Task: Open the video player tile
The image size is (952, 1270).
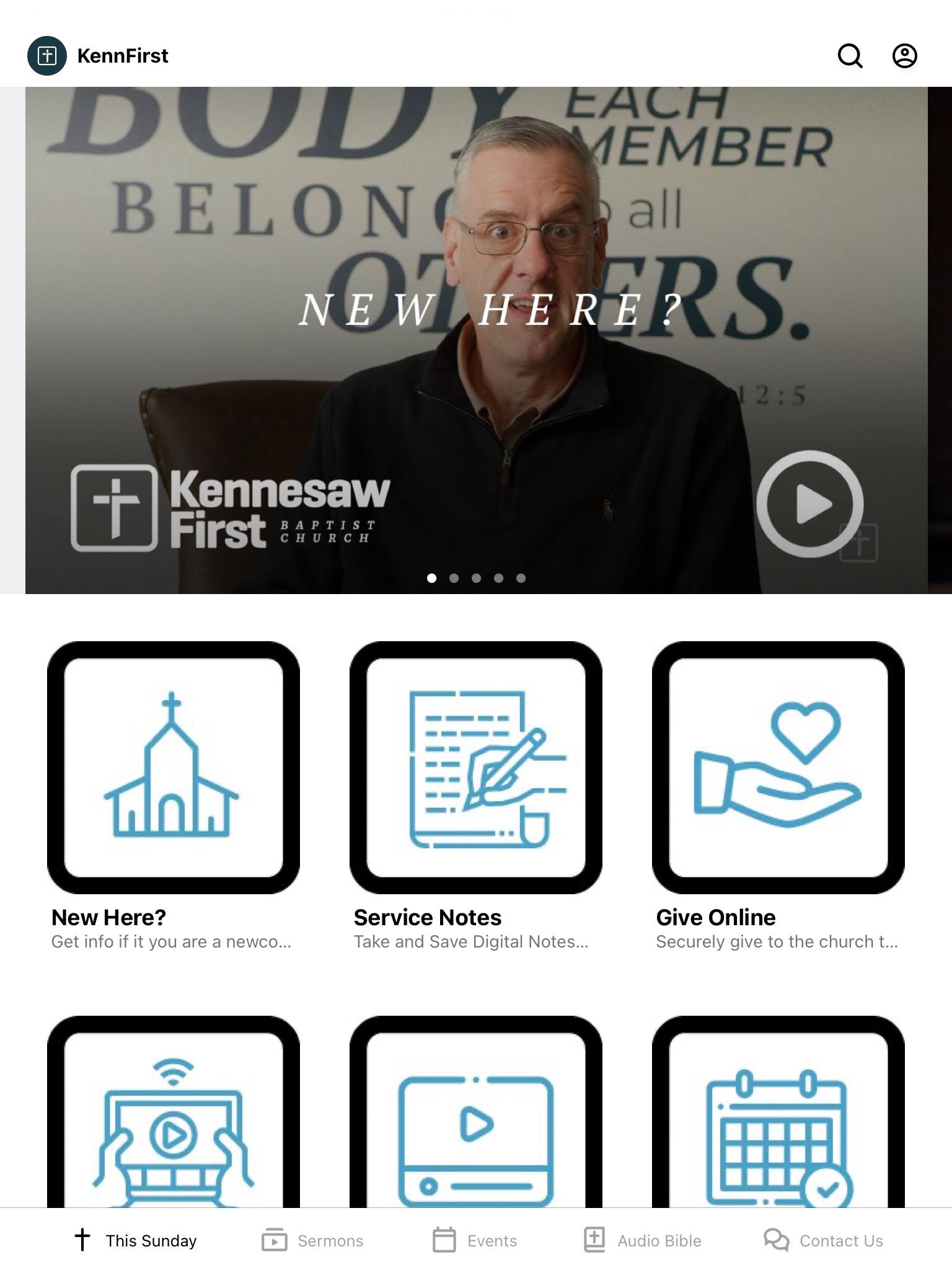Action: (x=475, y=1116)
